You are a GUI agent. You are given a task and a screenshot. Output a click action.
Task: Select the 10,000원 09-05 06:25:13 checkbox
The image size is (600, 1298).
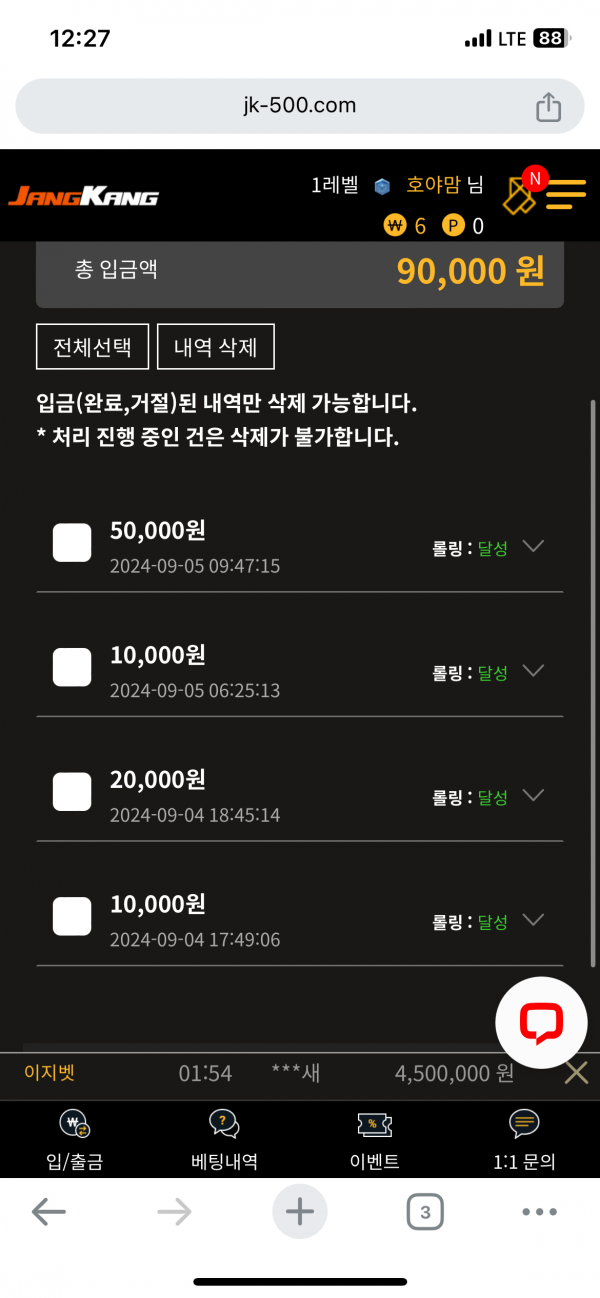click(x=72, y=667)
